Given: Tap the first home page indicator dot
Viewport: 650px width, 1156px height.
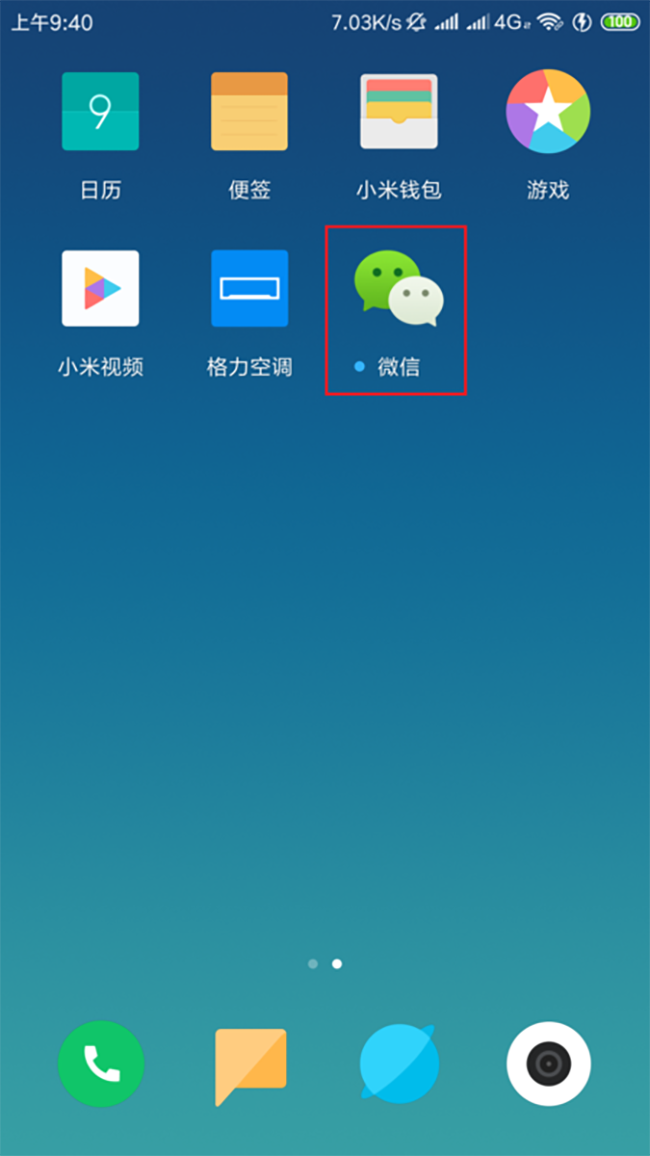Looking at the screenshot, I should (x=312, y=964).
